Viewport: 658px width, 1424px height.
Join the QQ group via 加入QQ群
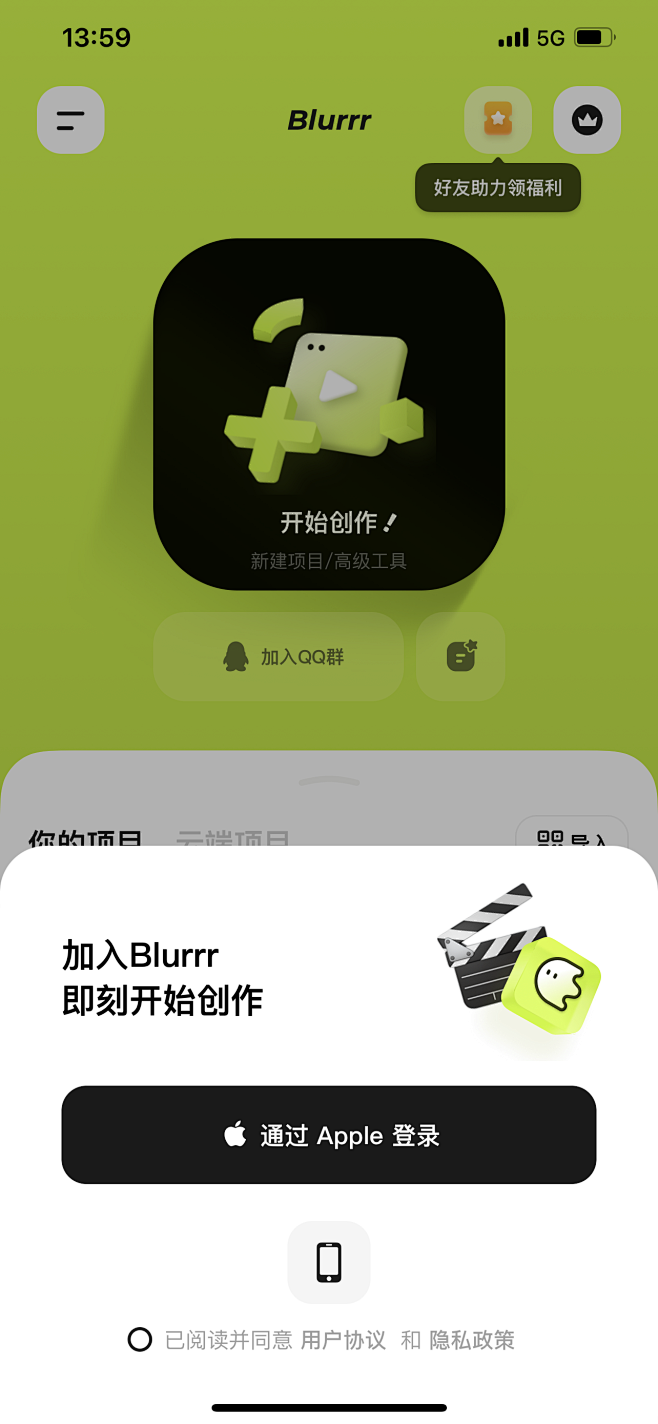278,657
